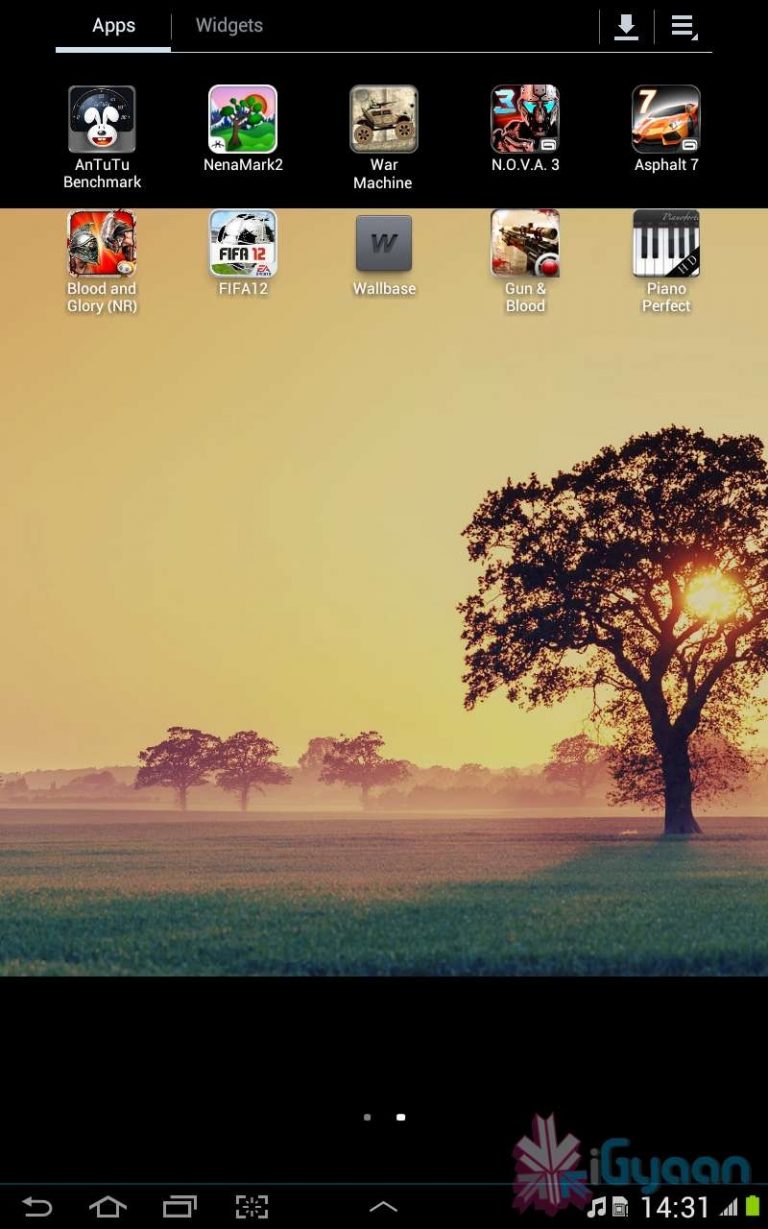Show recent apps
The image size is (768, 1229).
(x=180, y=1207)
